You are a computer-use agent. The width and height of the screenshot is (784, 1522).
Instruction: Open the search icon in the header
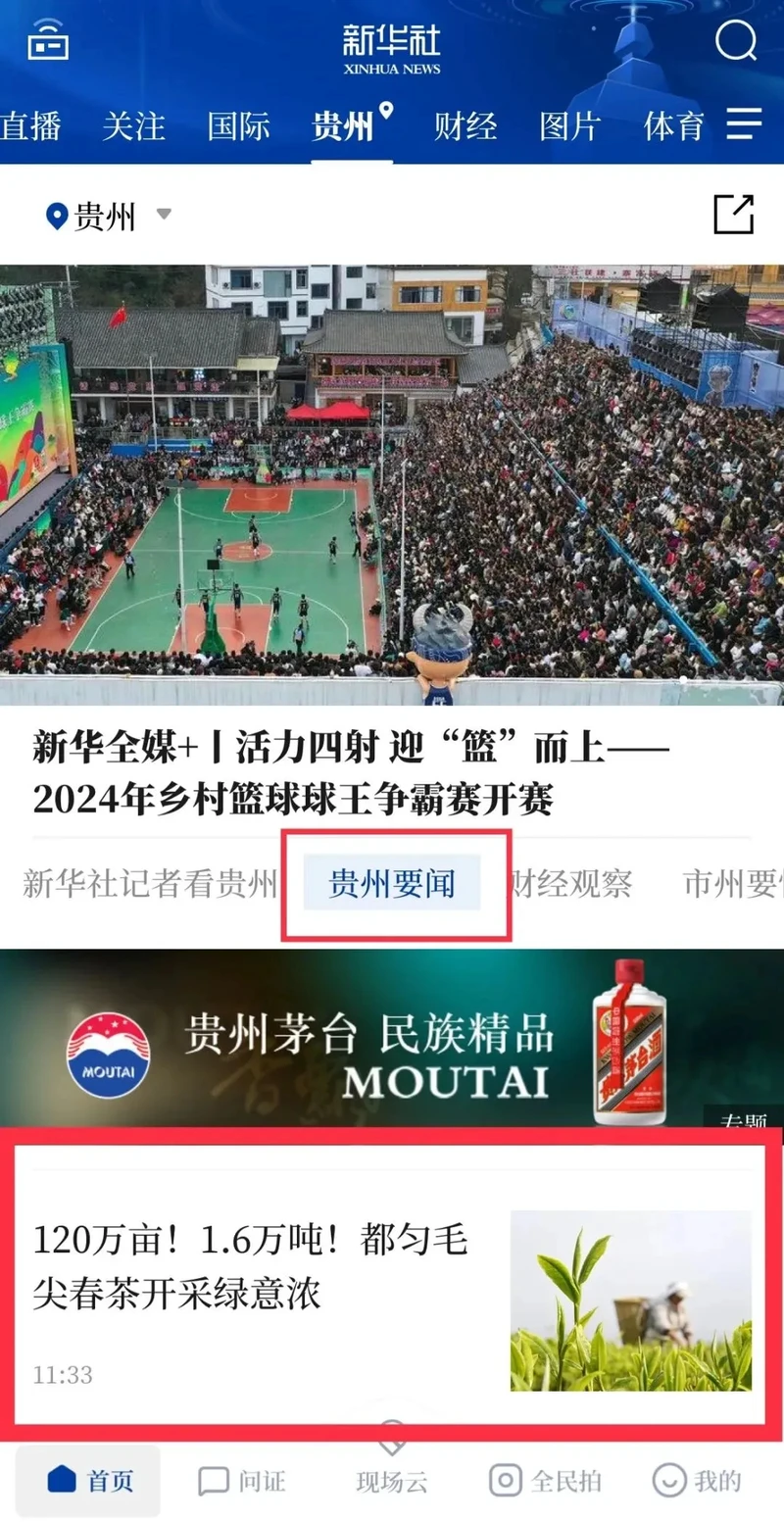[x=735, y=41]
